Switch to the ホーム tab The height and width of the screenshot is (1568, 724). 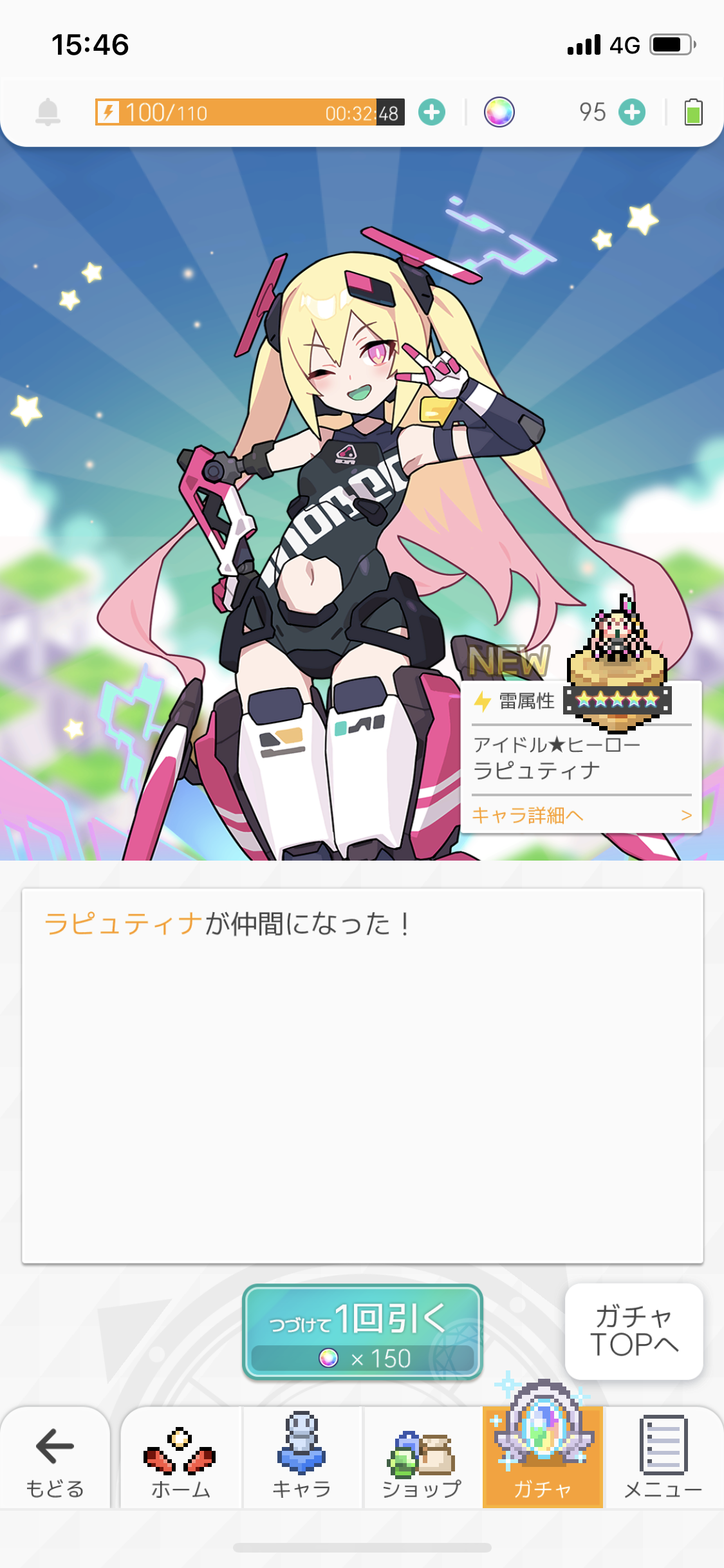[181, 1459]
